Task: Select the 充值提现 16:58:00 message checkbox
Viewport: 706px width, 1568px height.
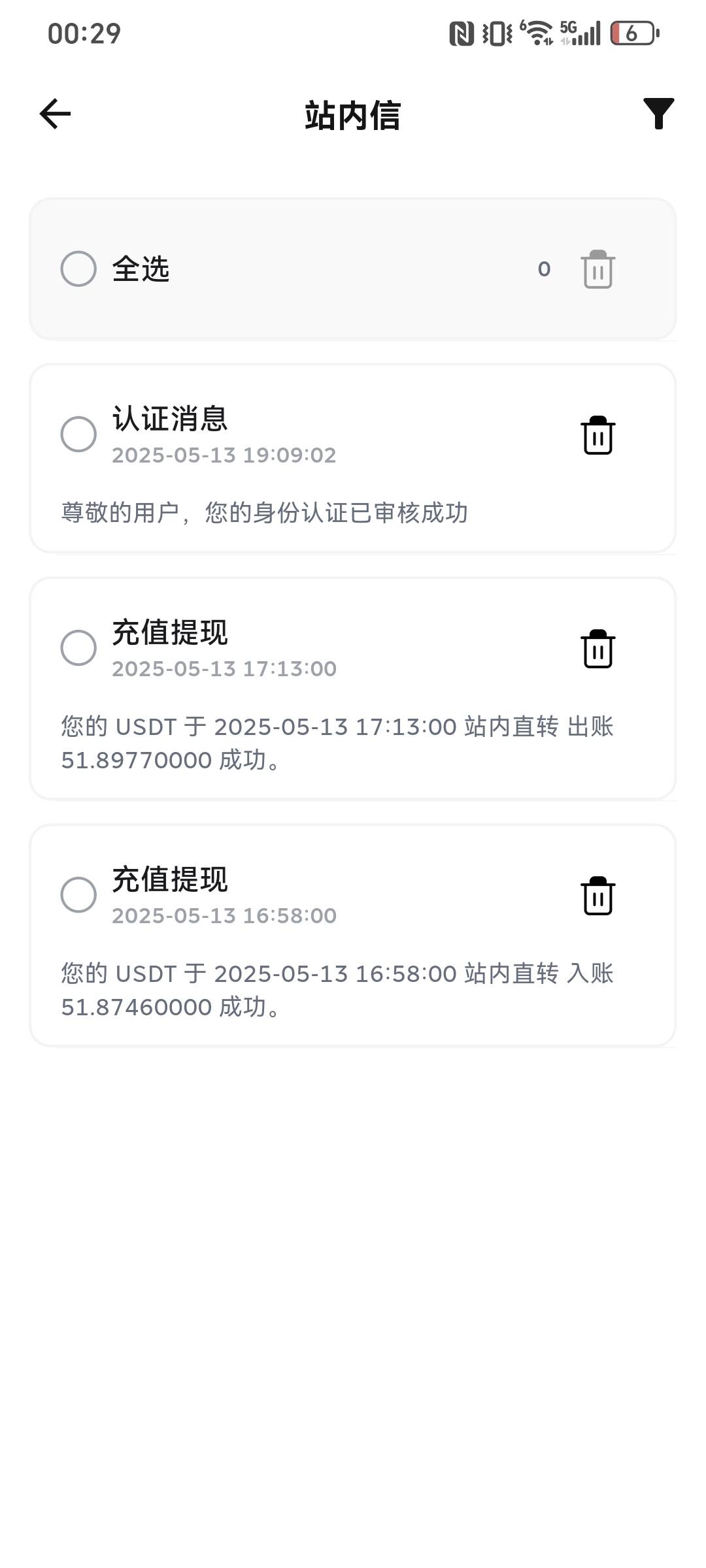Action: 78,894
